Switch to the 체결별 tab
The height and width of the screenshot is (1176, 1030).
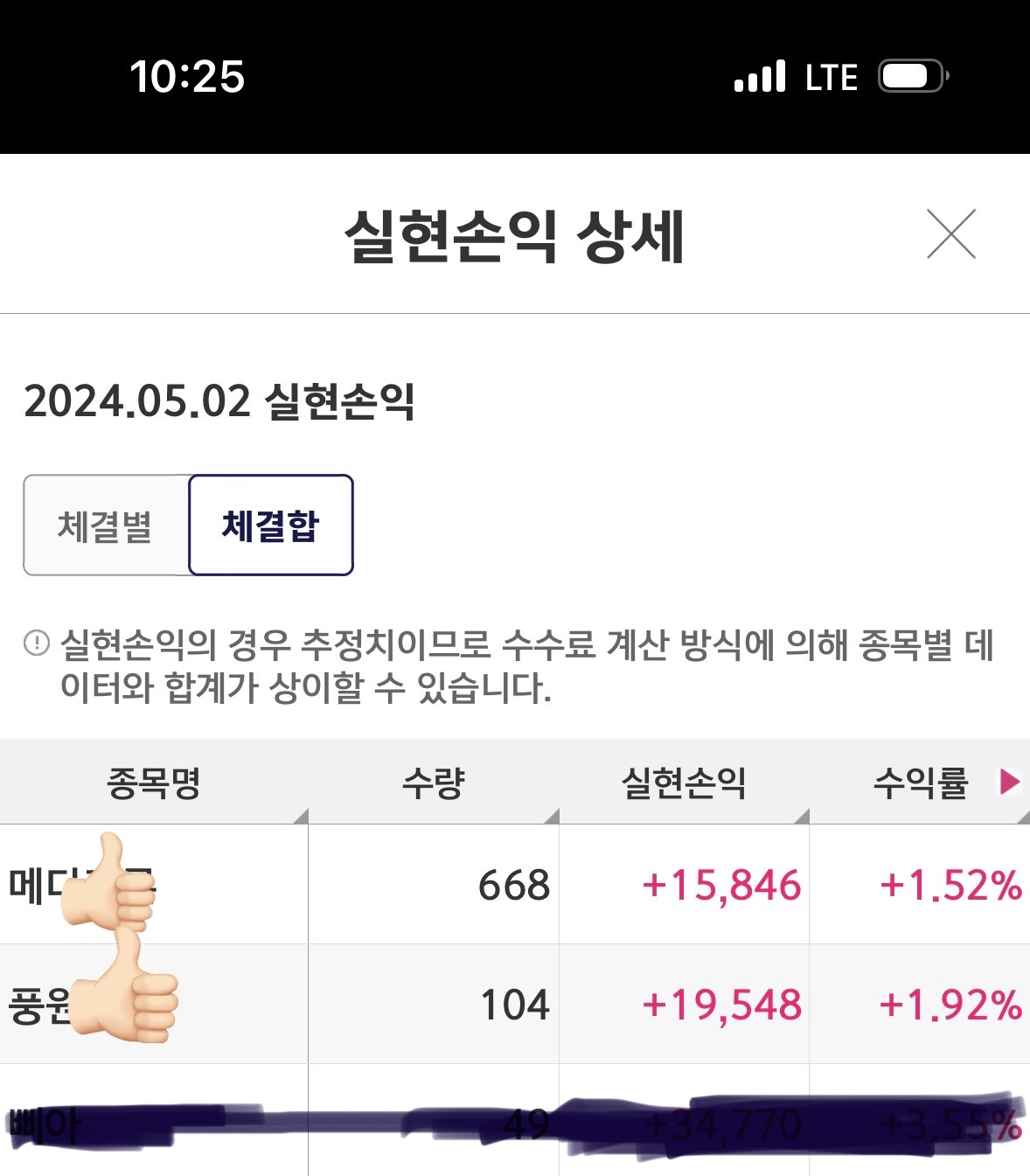point(106,525)
